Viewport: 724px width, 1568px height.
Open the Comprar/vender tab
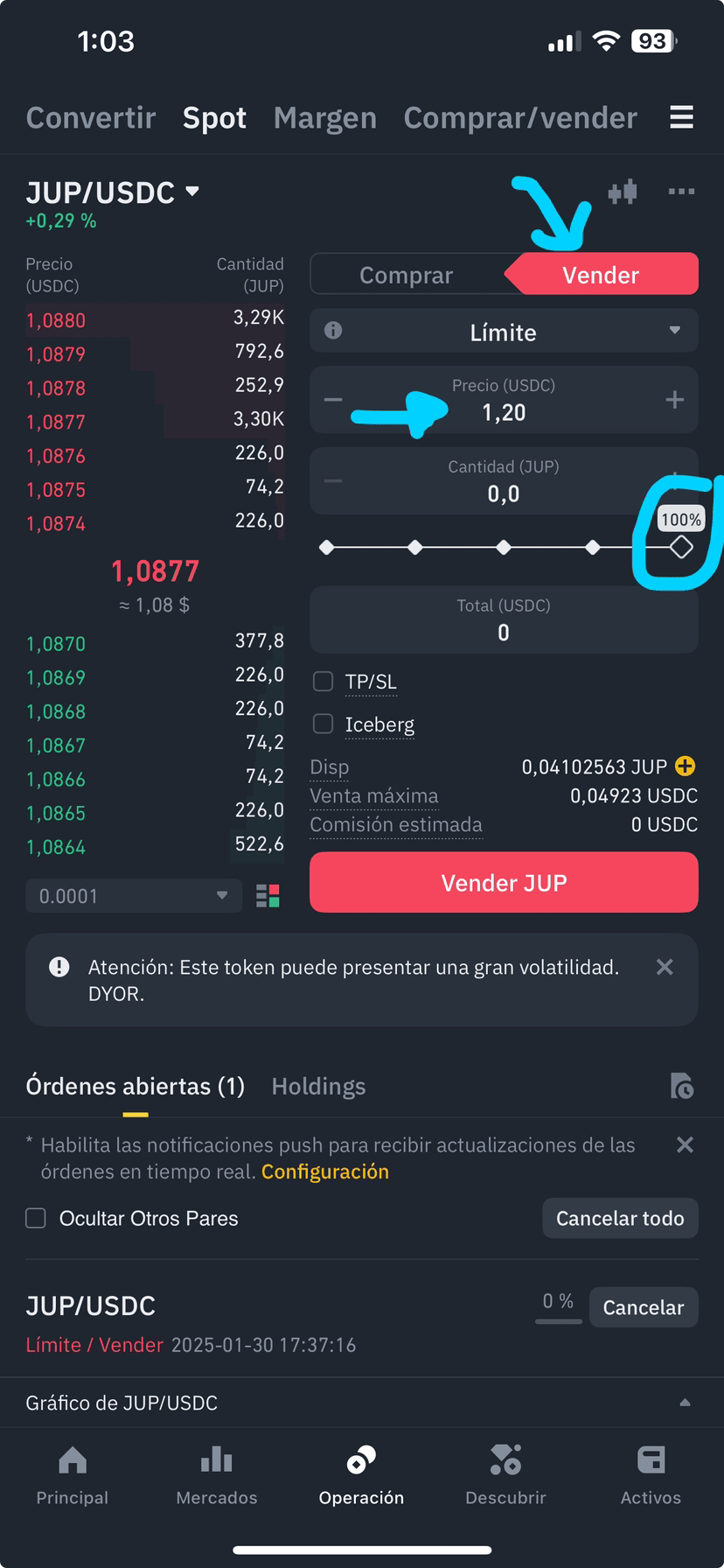point(520,118)
